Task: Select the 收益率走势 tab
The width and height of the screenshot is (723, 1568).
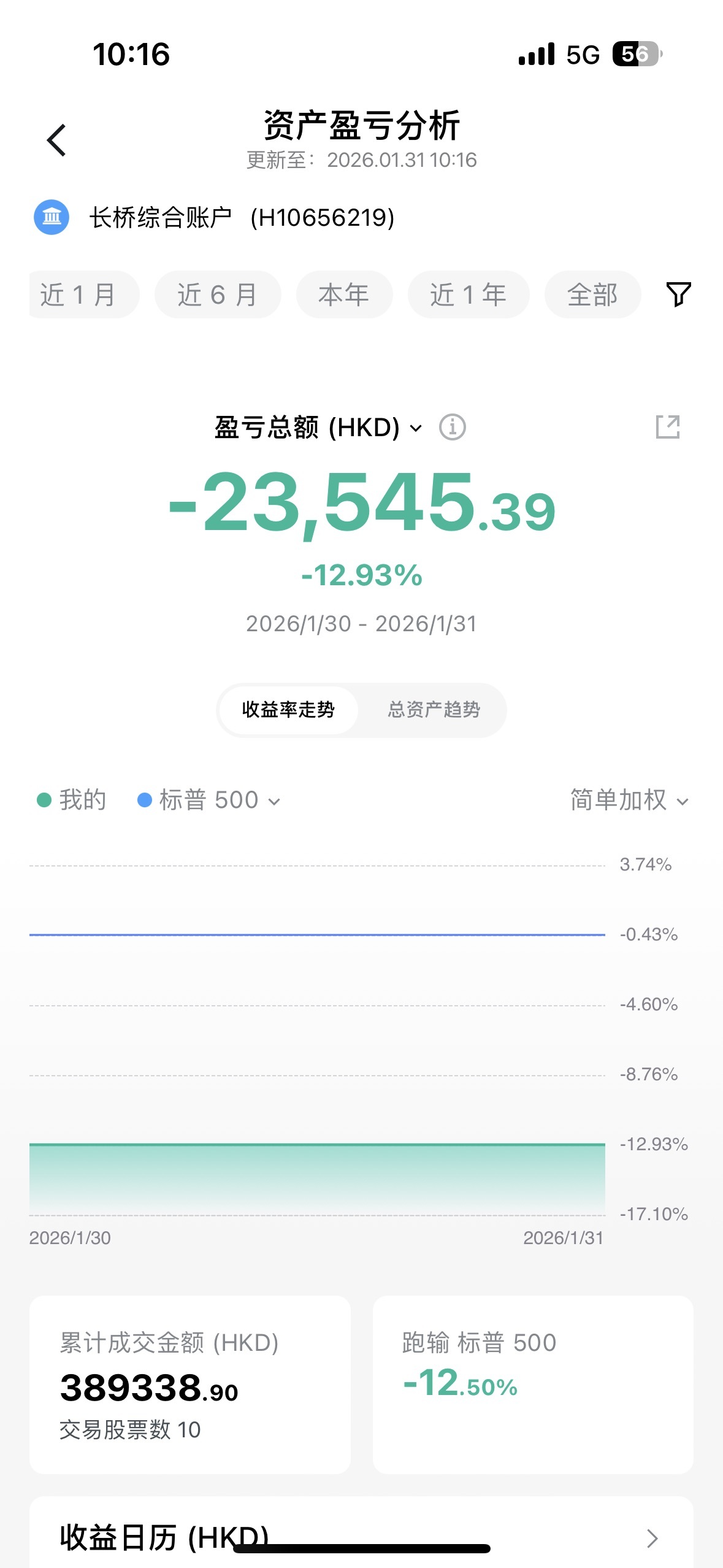Action: [288, 710]
